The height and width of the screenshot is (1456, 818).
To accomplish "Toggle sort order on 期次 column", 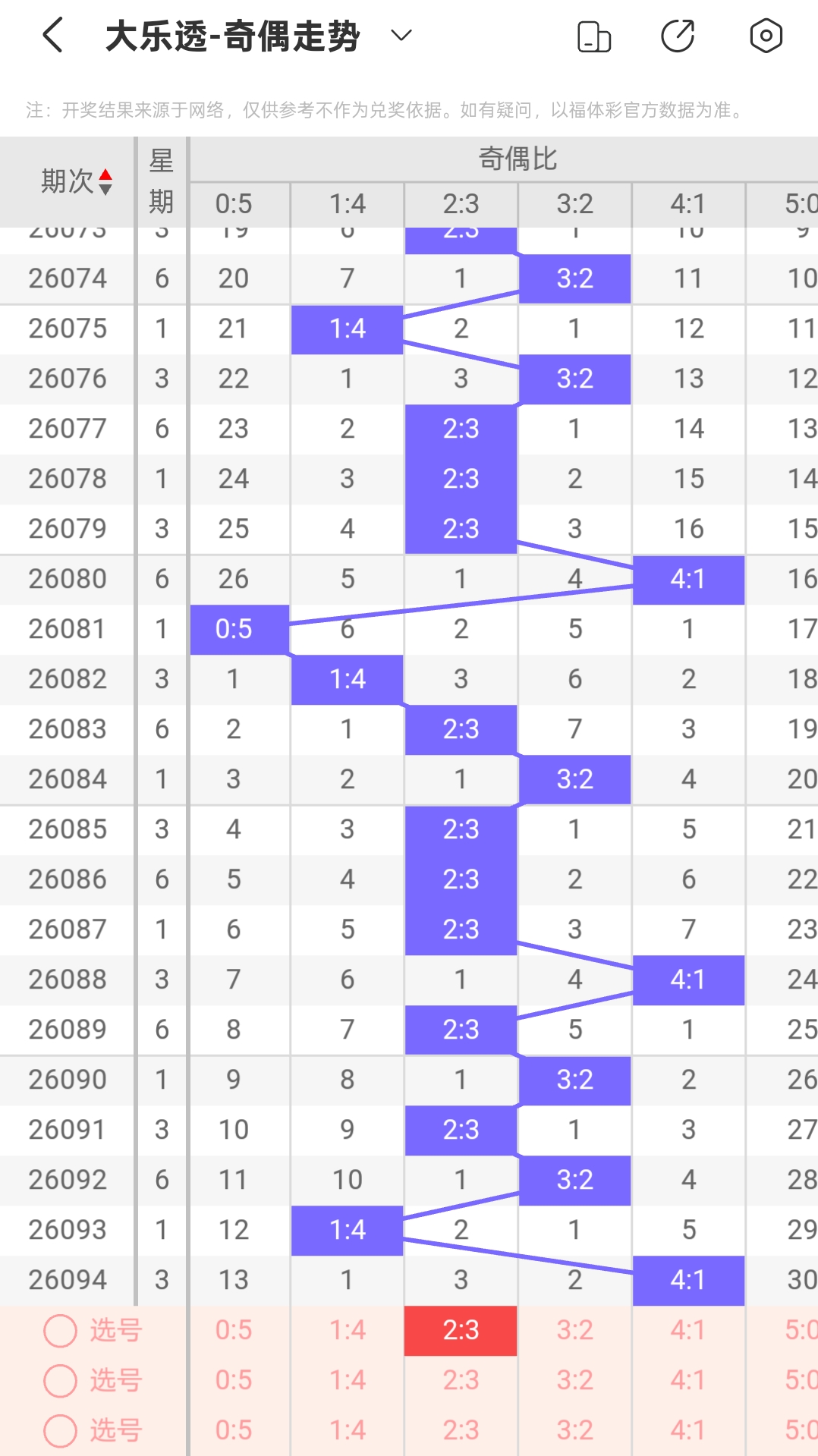I will 76,182.
